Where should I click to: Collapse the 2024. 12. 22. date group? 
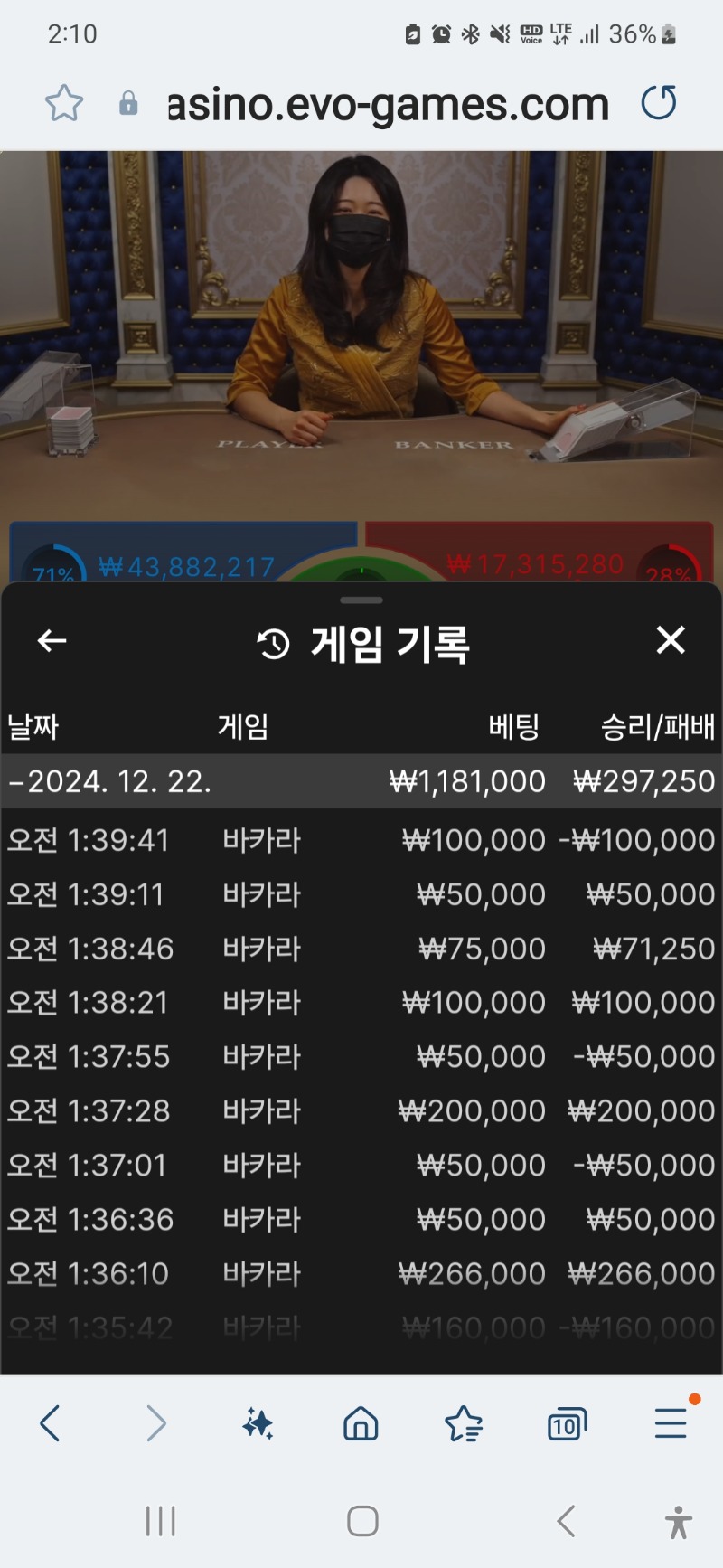361,781
